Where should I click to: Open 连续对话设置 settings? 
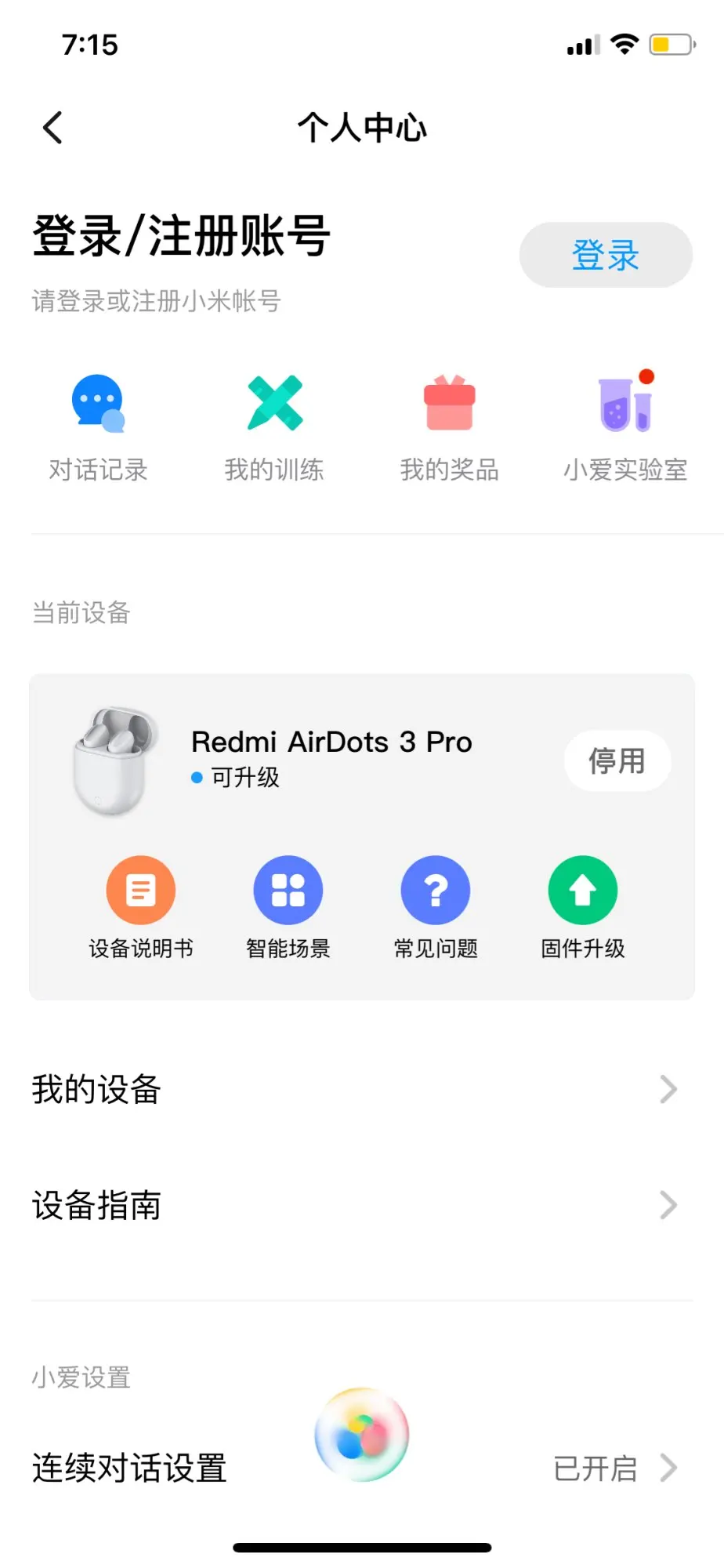pos(129,1468)
